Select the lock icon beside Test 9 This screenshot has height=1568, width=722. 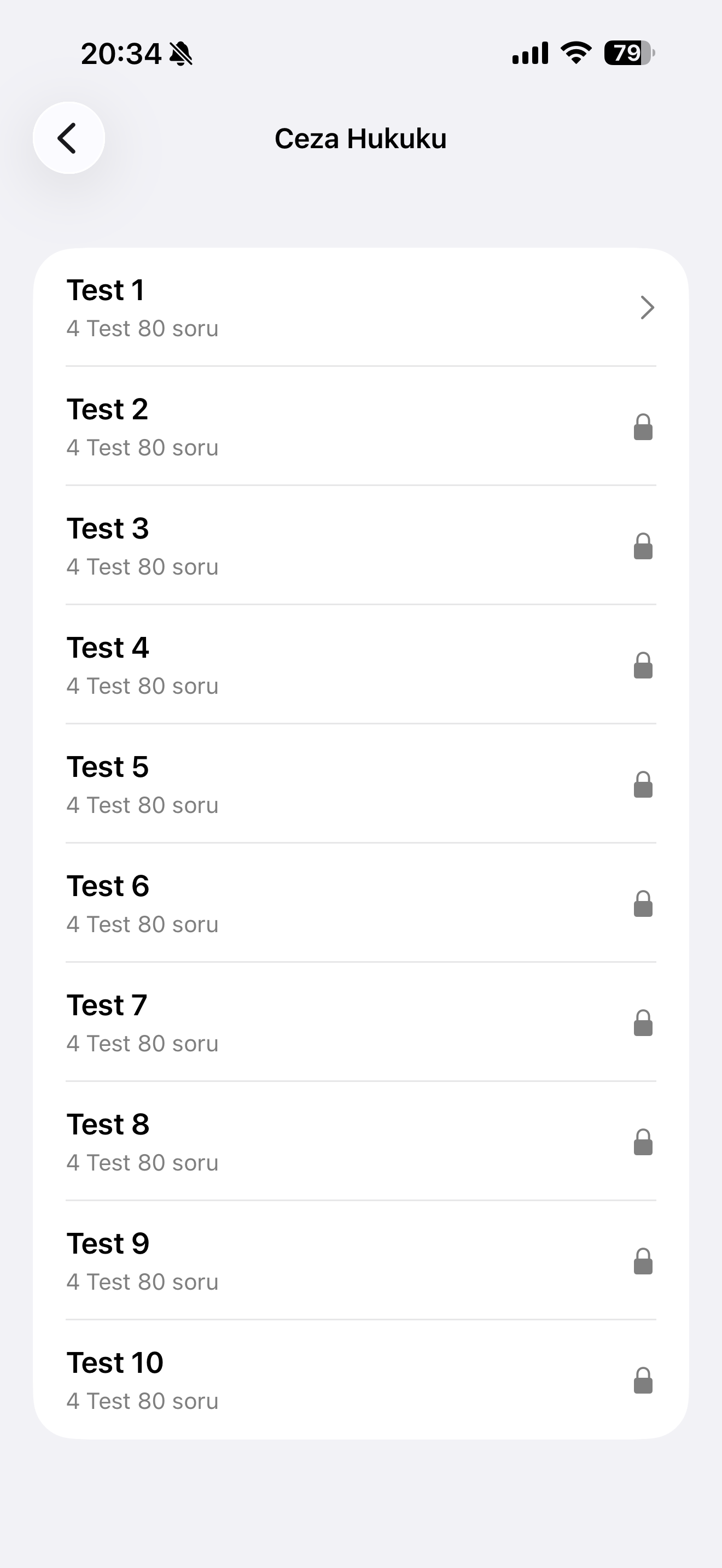(644, 1261)
